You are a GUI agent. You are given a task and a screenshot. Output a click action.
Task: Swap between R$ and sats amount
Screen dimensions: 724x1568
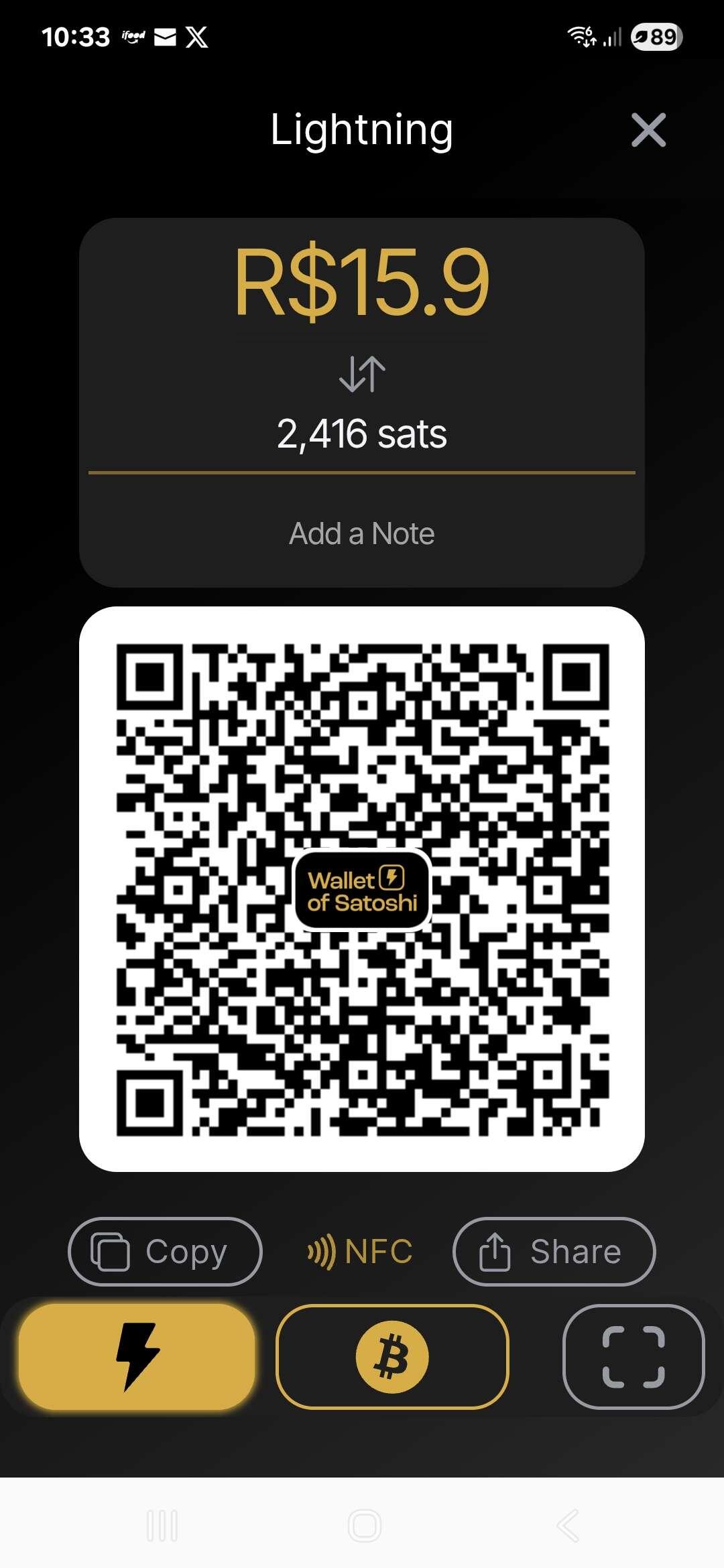click(x=362, y=374)
